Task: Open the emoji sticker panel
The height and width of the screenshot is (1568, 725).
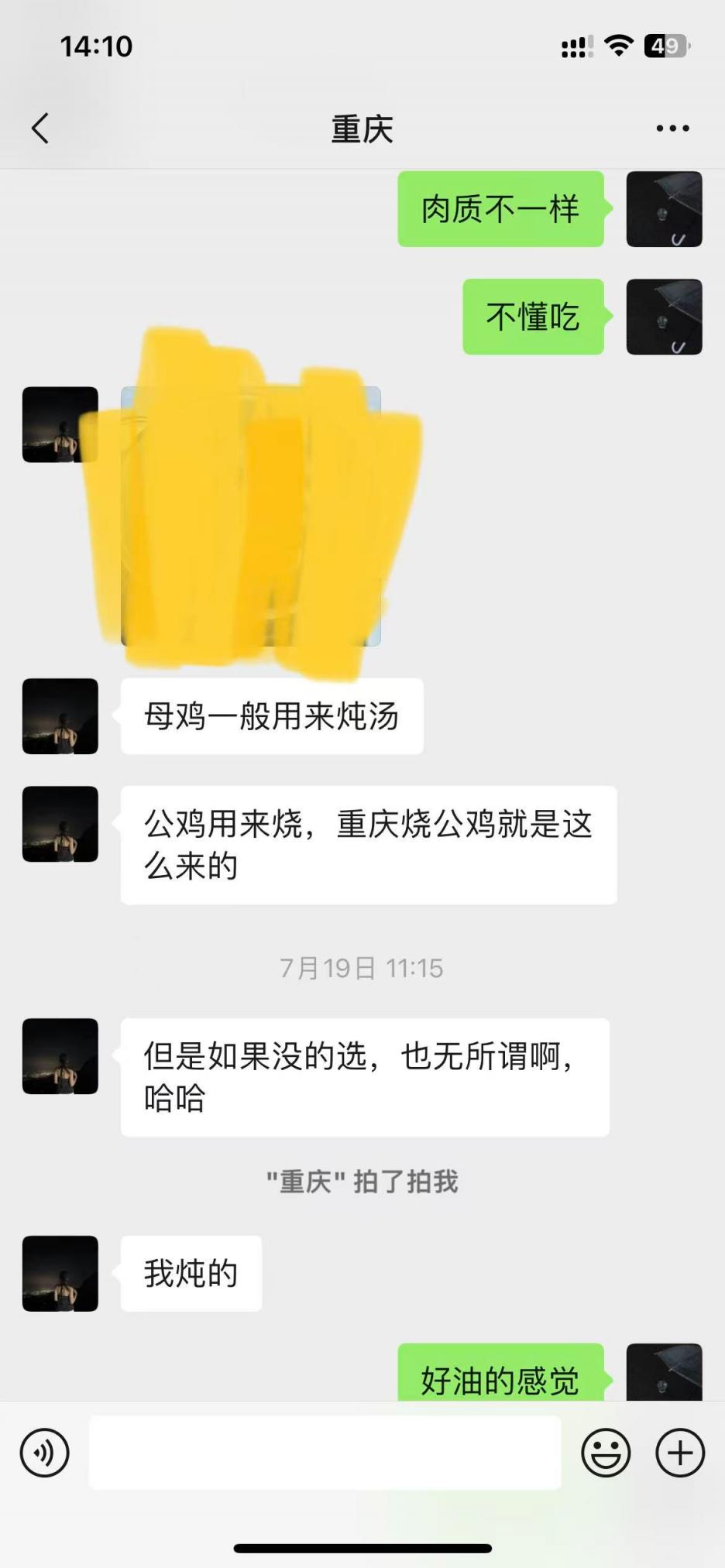Action: [606, 1453]
